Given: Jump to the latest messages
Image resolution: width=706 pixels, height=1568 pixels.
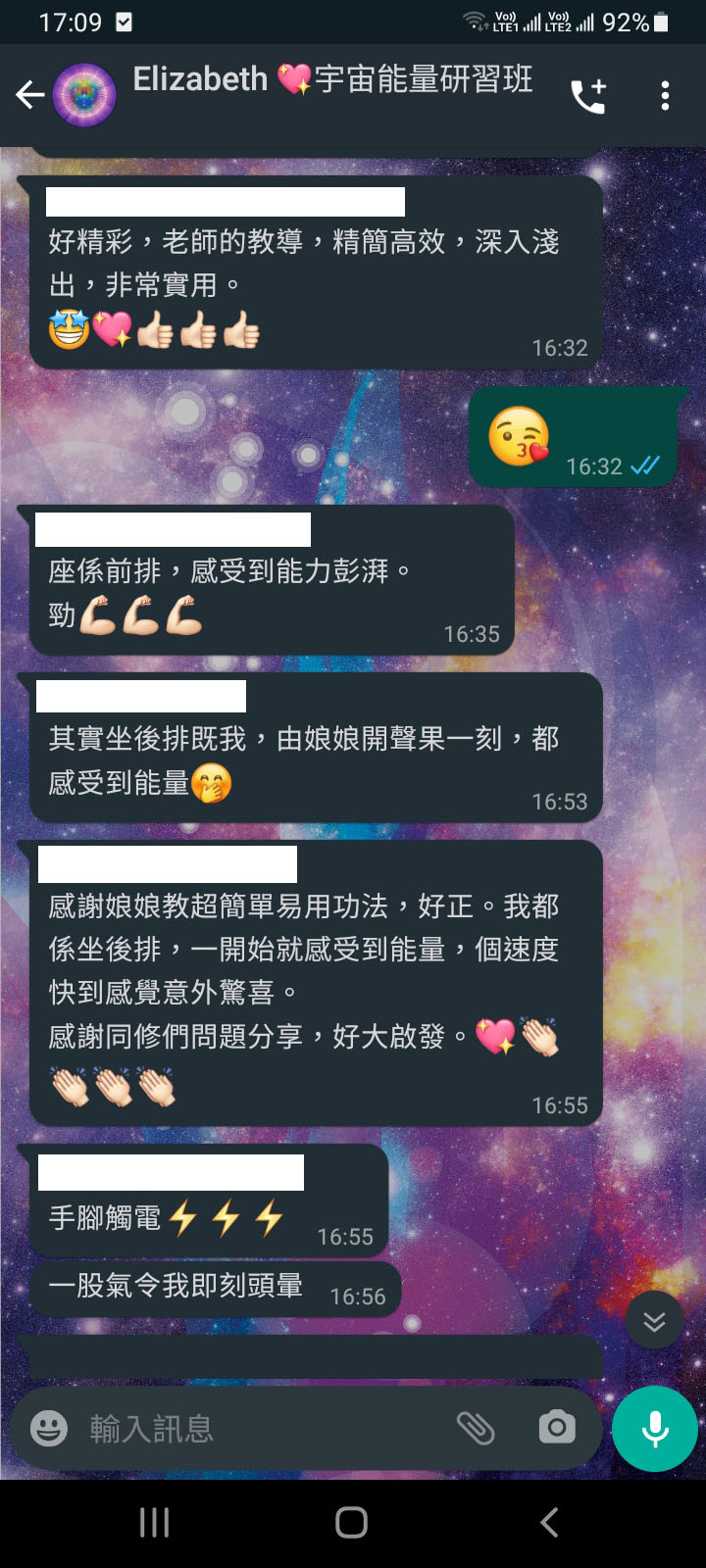Looking at the screenshot, I should coord(654,1321).
